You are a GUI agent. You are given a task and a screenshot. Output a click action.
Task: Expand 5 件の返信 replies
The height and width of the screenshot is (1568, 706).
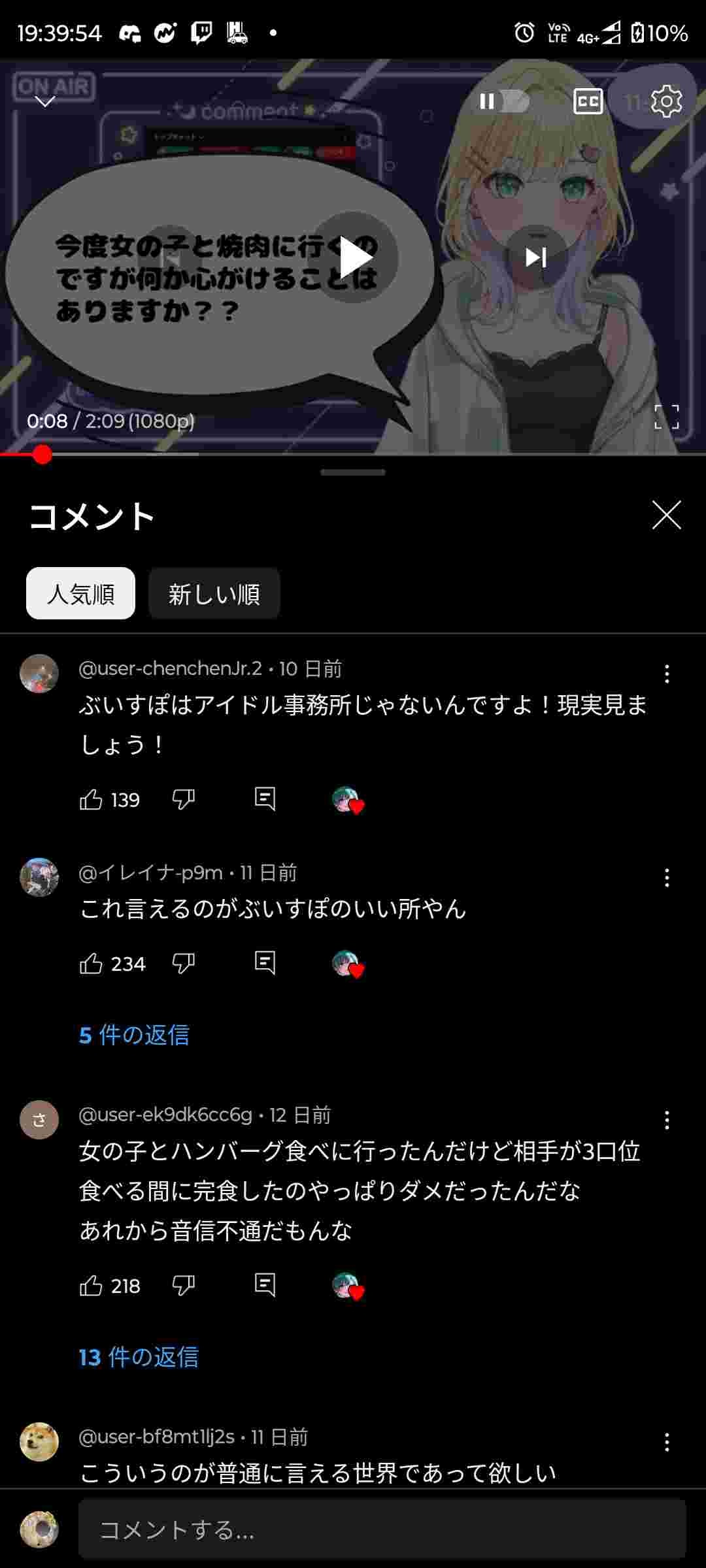[134, 1035]
